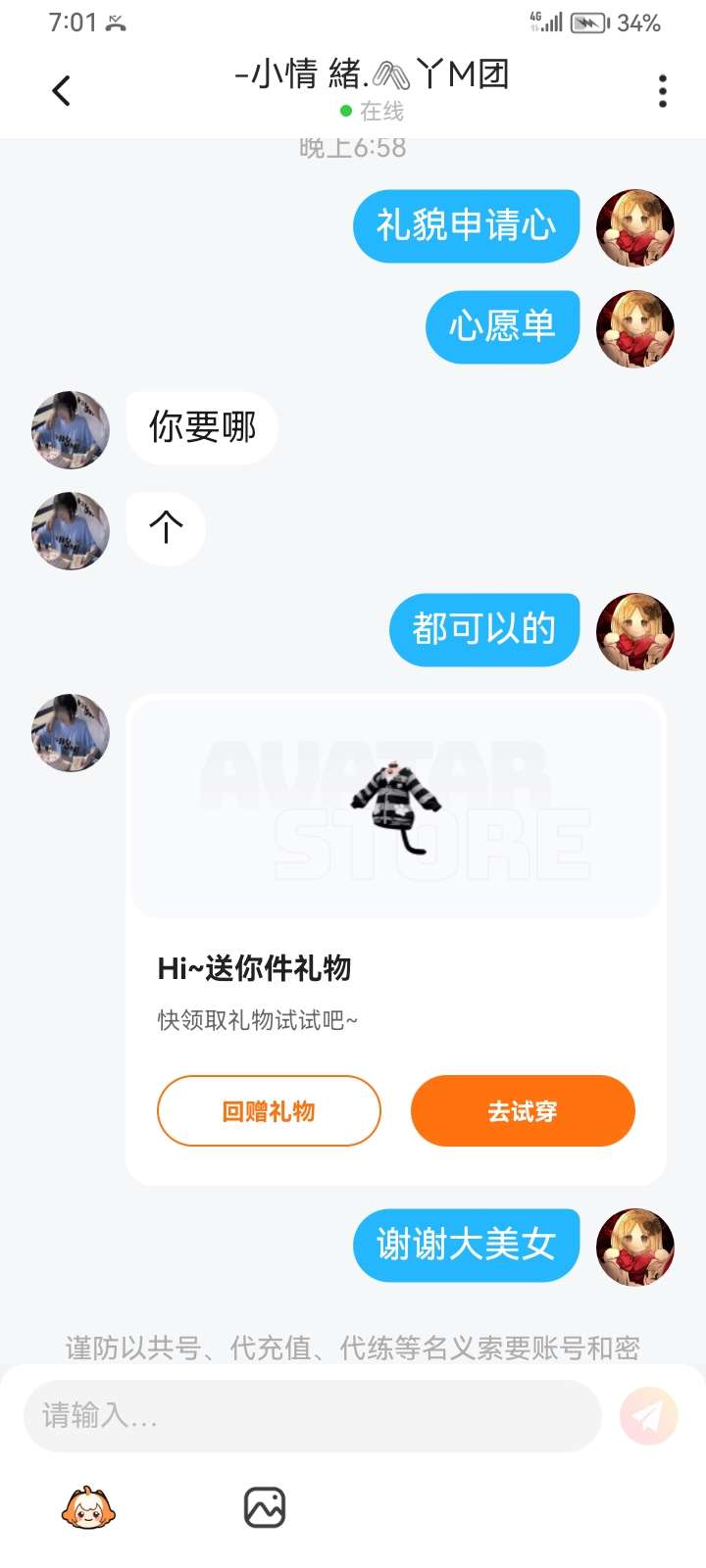This screenshot has width=706, height=1568.
Task: Attach a picture from gallery
Action: [264, 1507]
